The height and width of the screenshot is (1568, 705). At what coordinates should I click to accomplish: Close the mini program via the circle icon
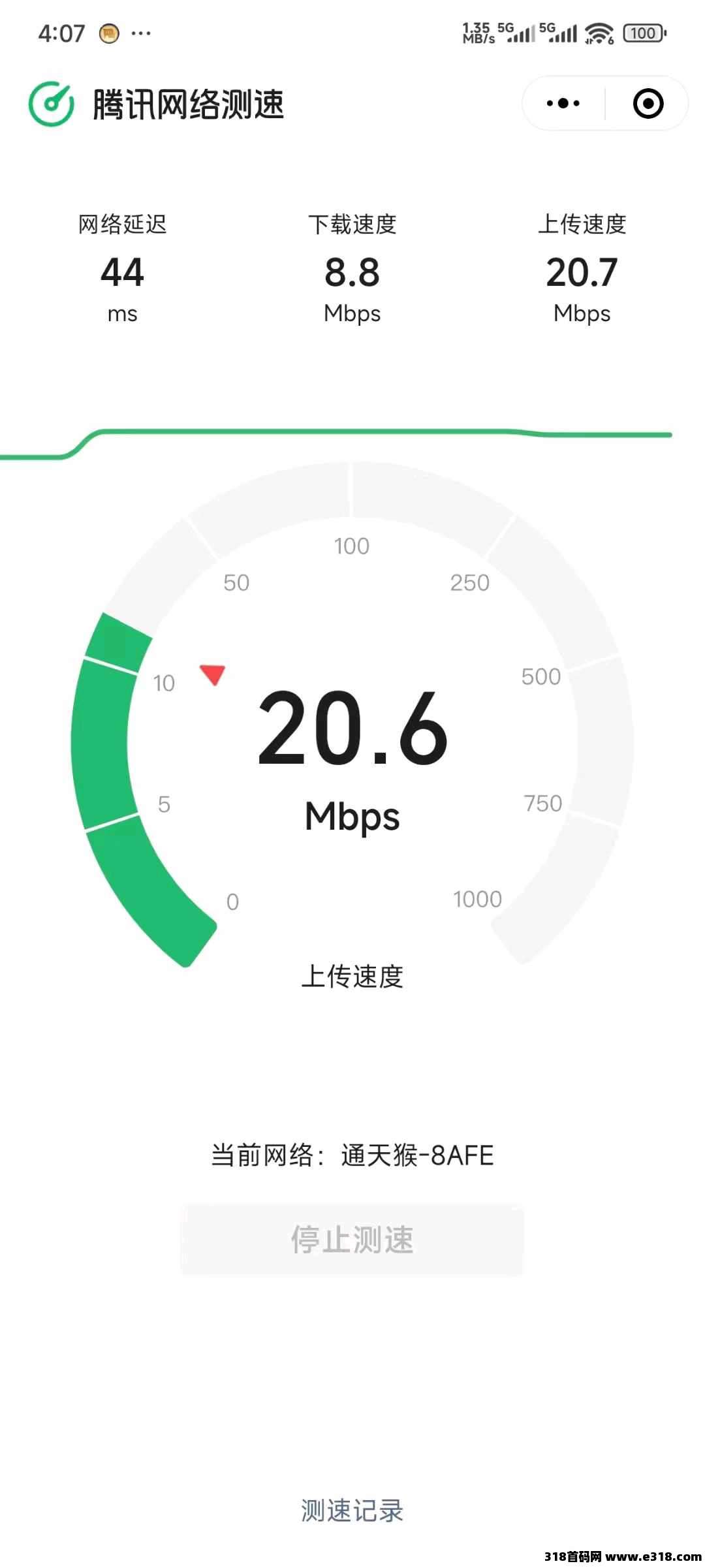[x=648, y=103]
